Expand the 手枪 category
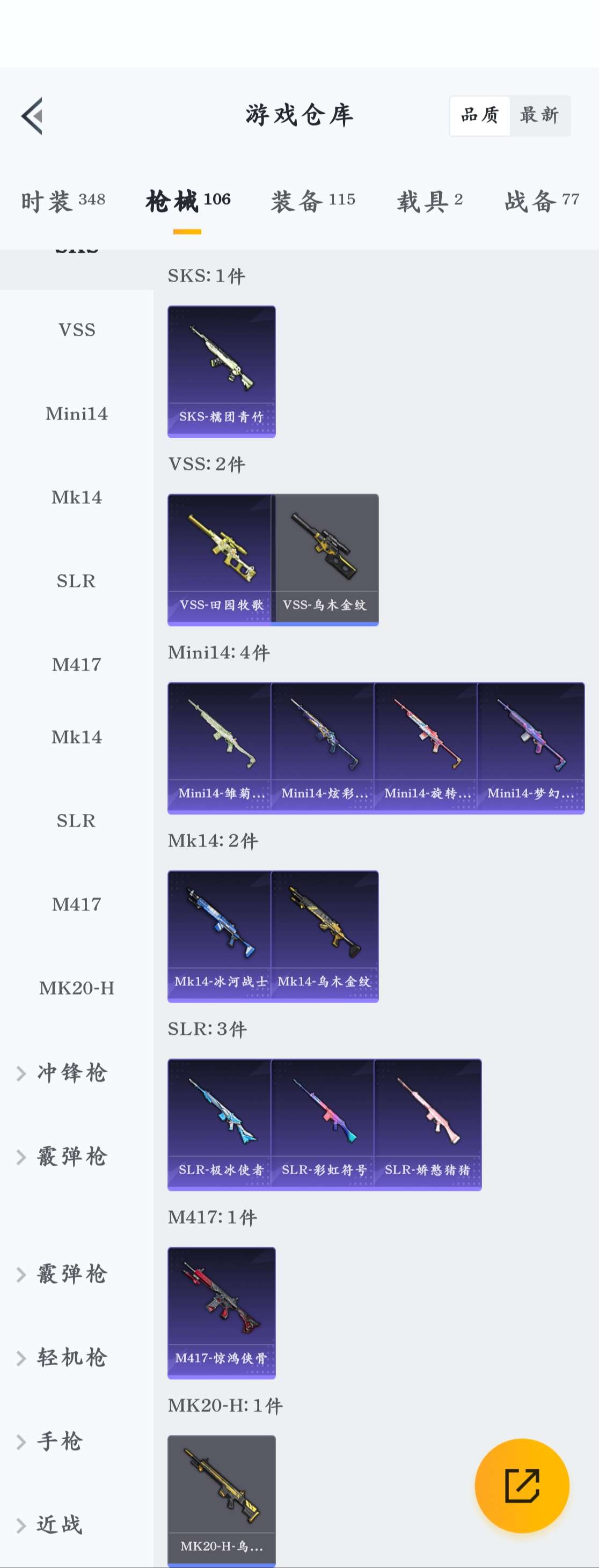 click(59, 1441)
